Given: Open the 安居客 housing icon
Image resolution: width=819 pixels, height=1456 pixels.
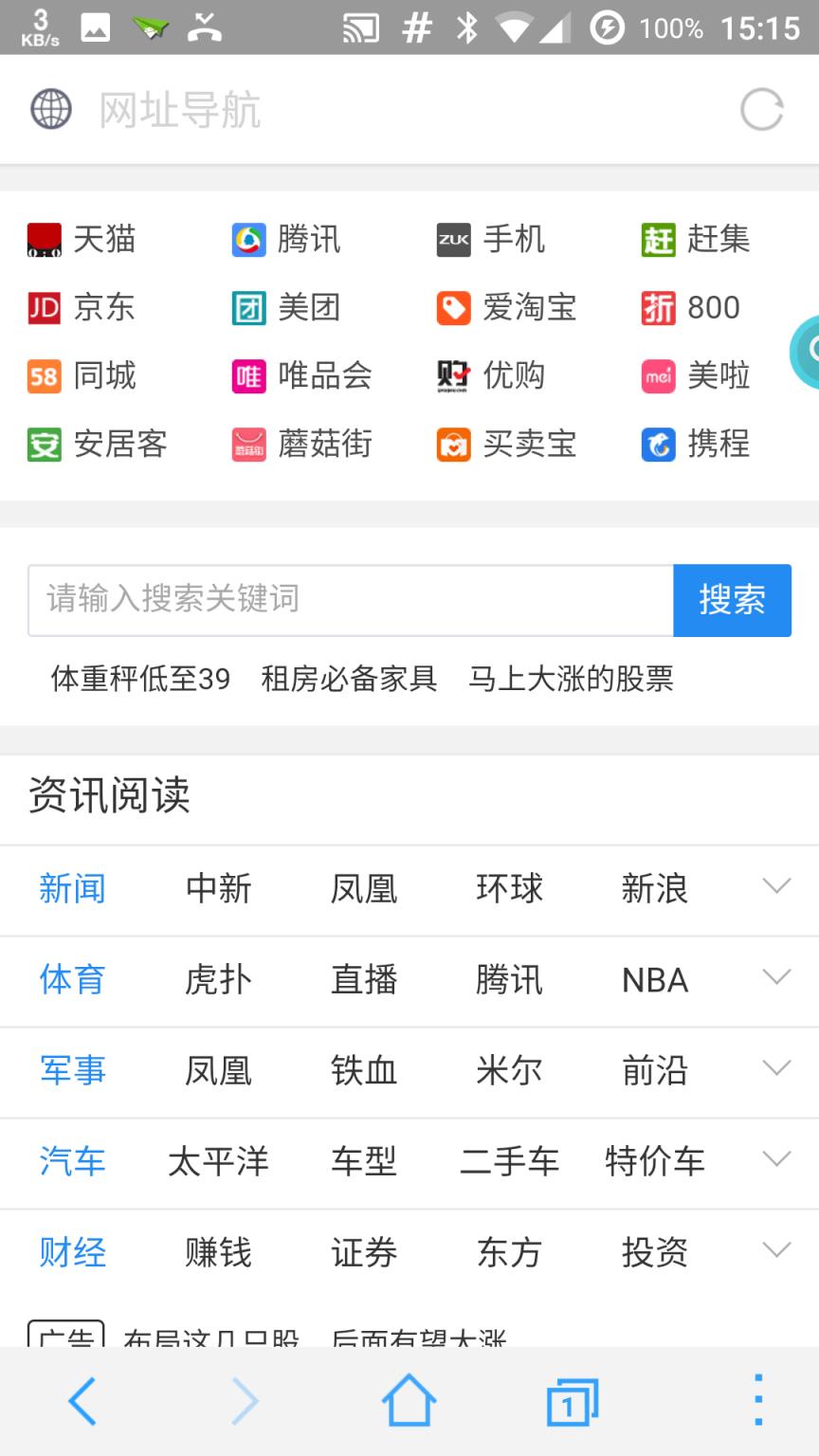Looking at the screenshot, I should click(x=95, y=445).
